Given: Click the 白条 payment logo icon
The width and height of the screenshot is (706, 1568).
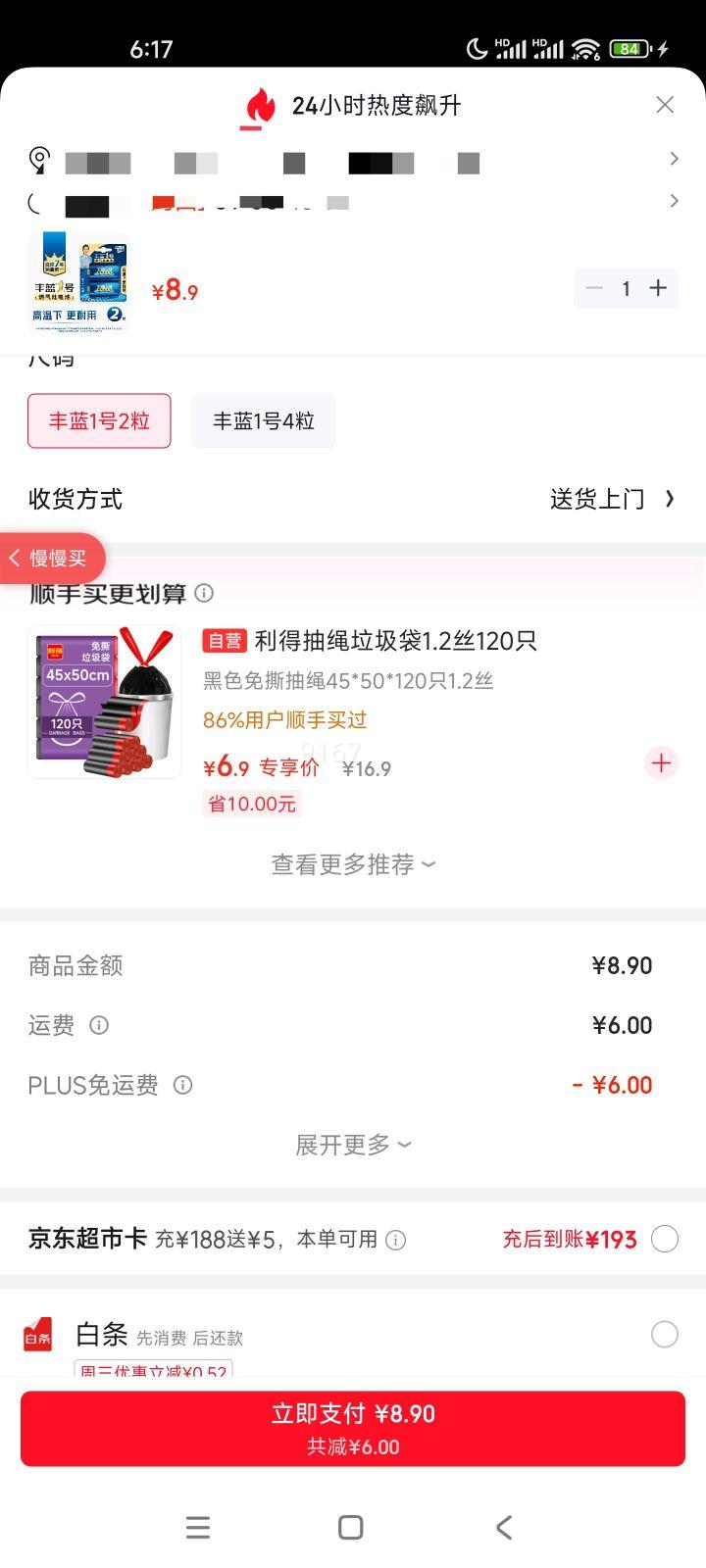Looking at the screenshot, I should pyautogui.click(x=37, y=1334).
